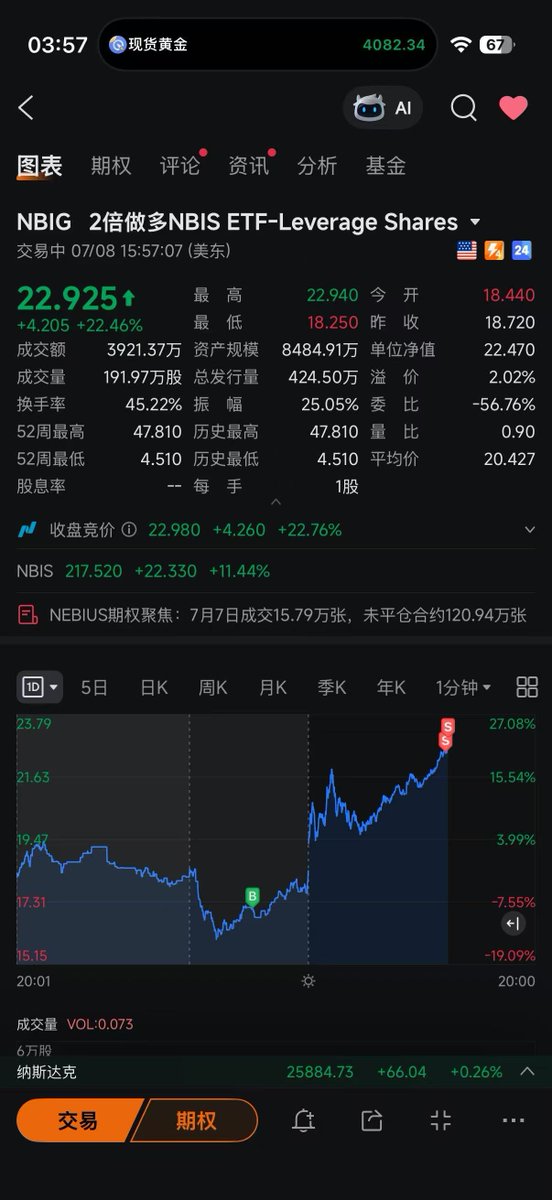Open the search magnifier icon

(x=464, y=108)
